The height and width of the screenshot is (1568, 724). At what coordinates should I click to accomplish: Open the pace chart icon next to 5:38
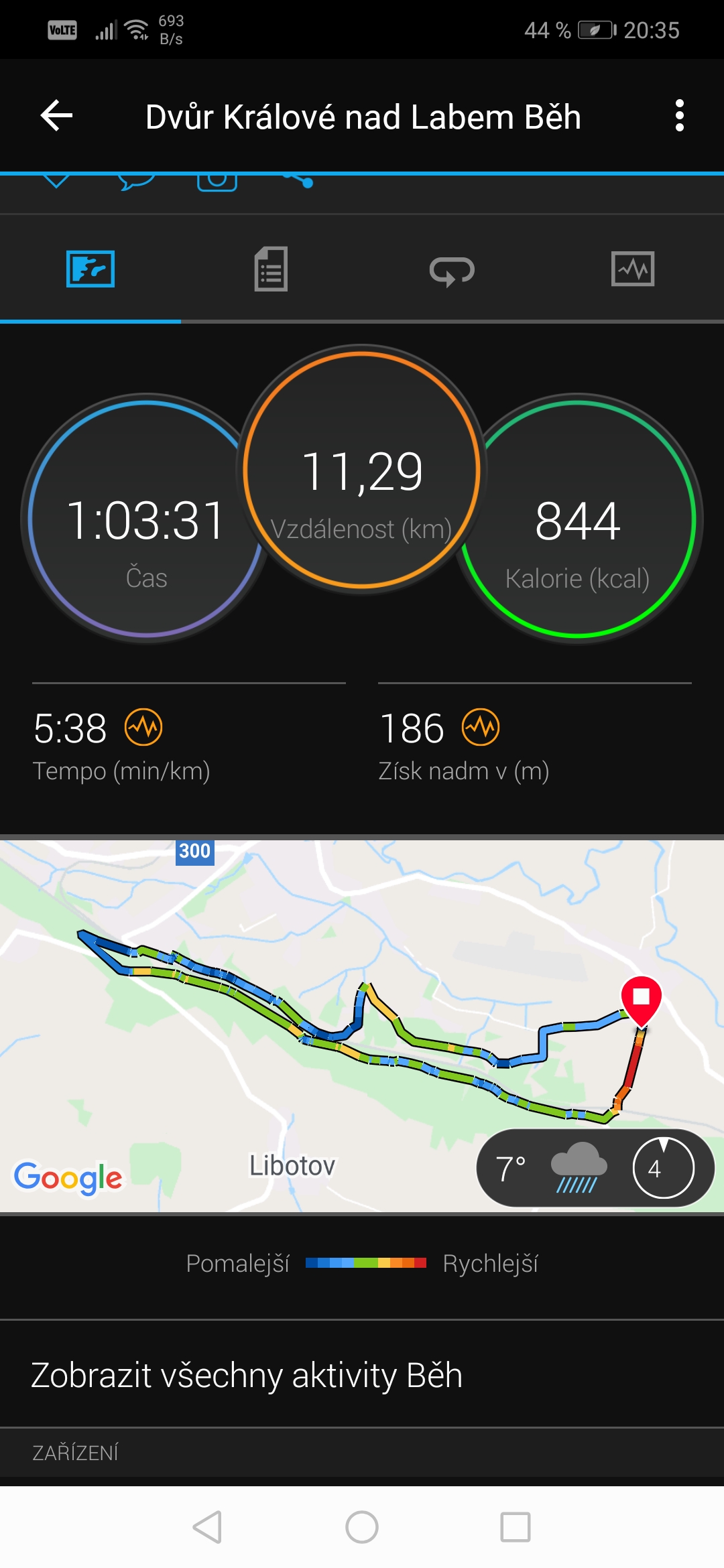(143, 728)
